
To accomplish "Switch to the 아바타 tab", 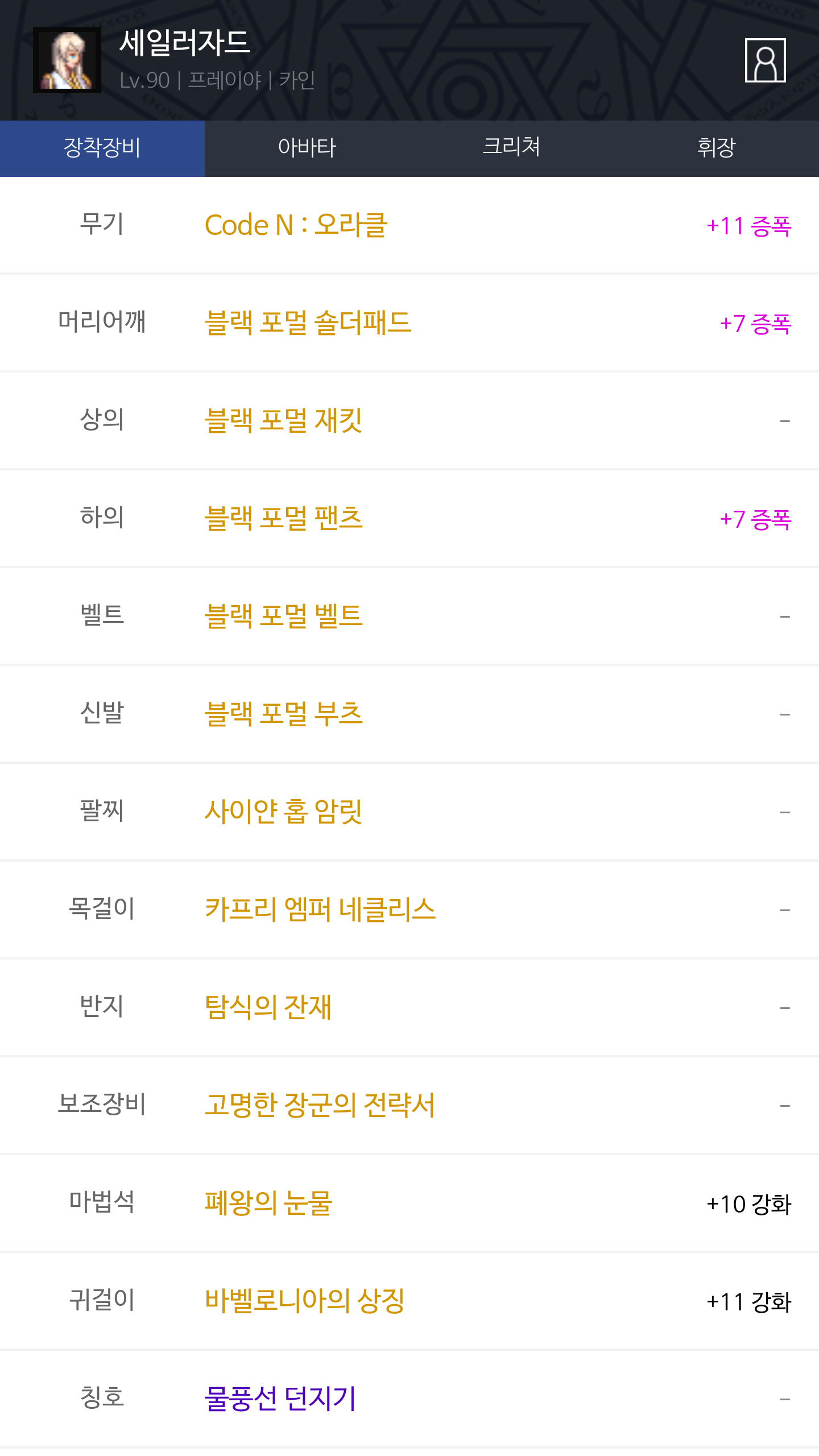I will click(x=307, y=148).
